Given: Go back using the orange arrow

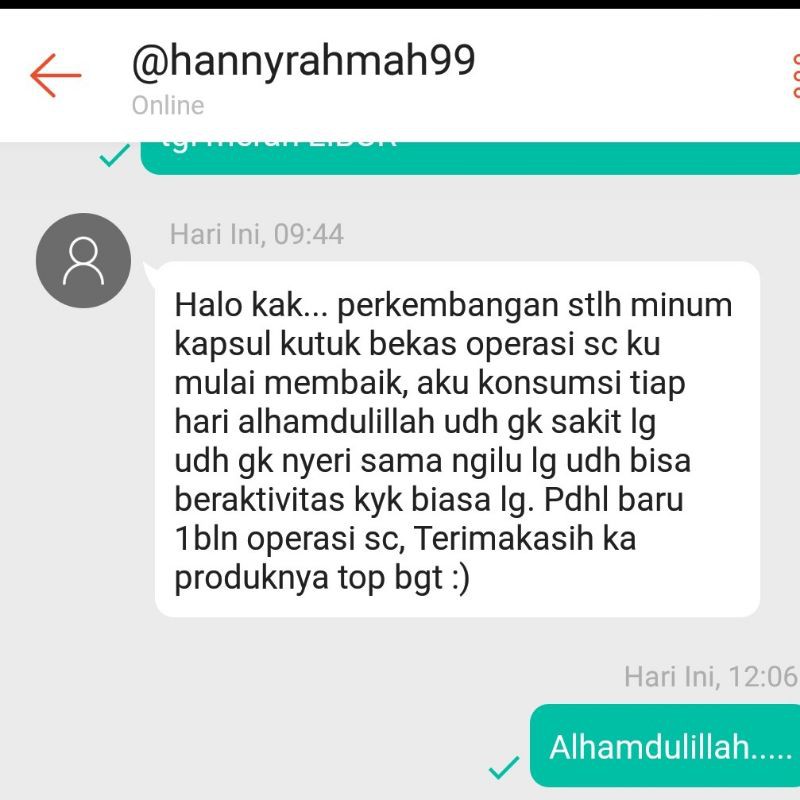Looking at the screenshot, I should click(55, 75).
